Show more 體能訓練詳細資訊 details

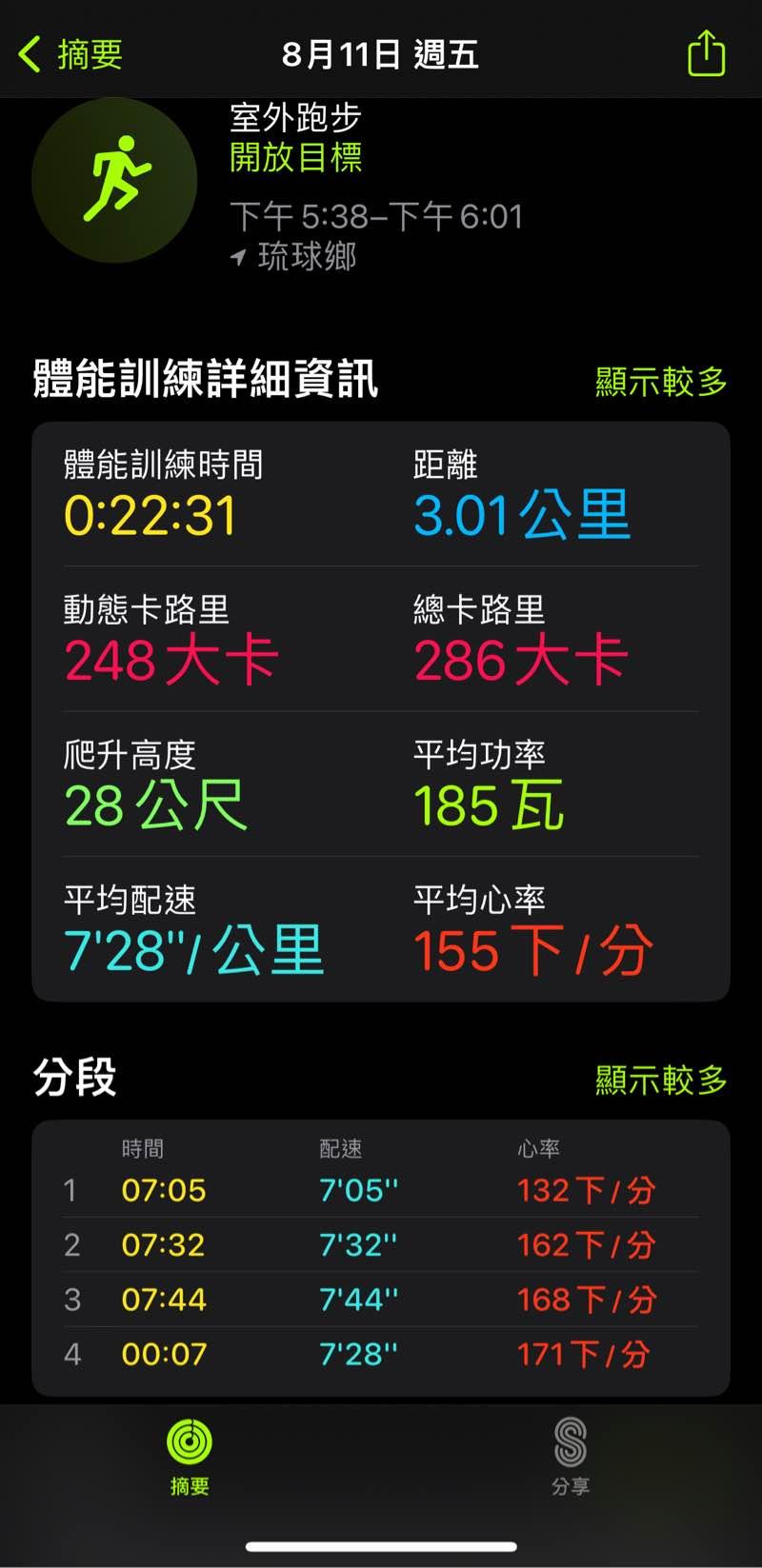click(x=660, y=382)
